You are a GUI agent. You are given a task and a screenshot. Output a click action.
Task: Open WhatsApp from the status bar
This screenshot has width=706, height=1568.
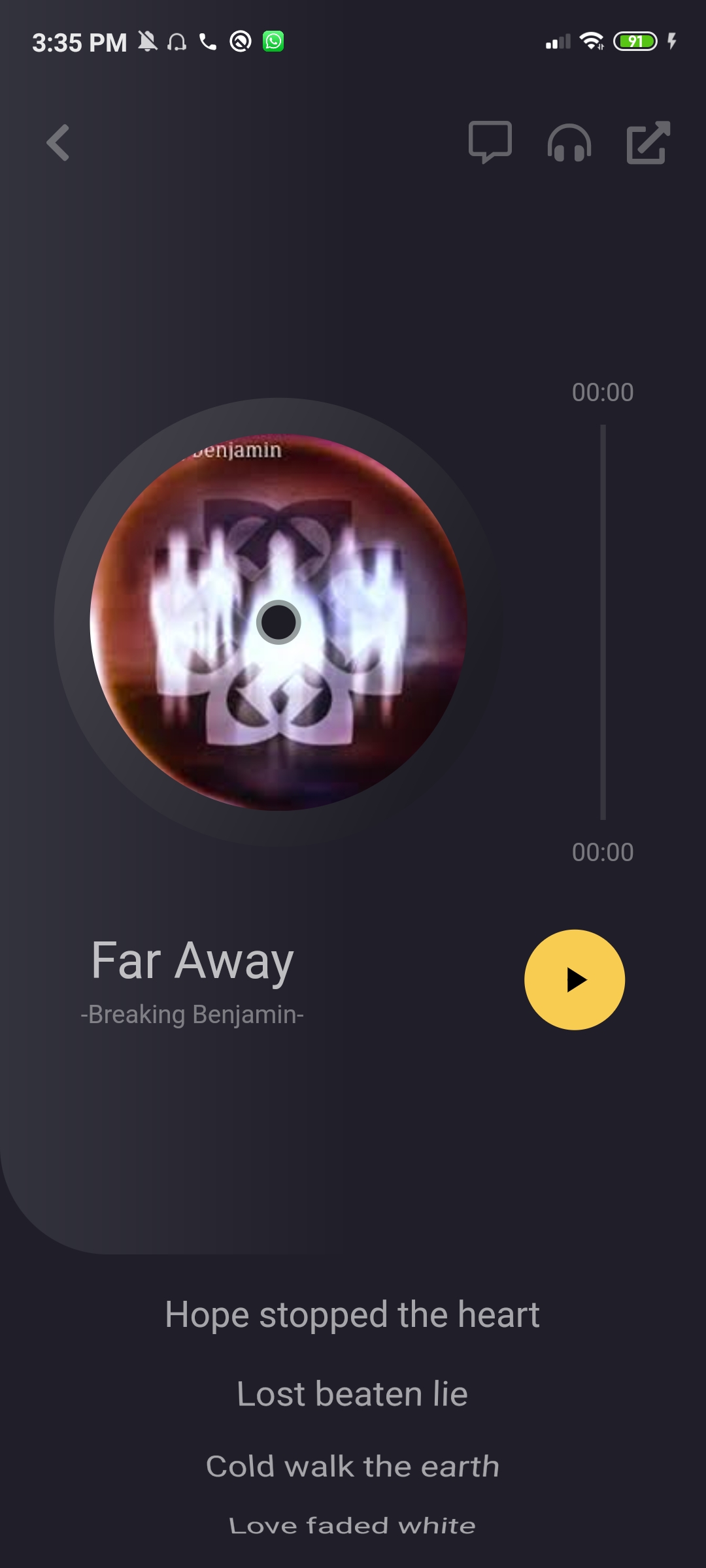click(x=273, y=41)
